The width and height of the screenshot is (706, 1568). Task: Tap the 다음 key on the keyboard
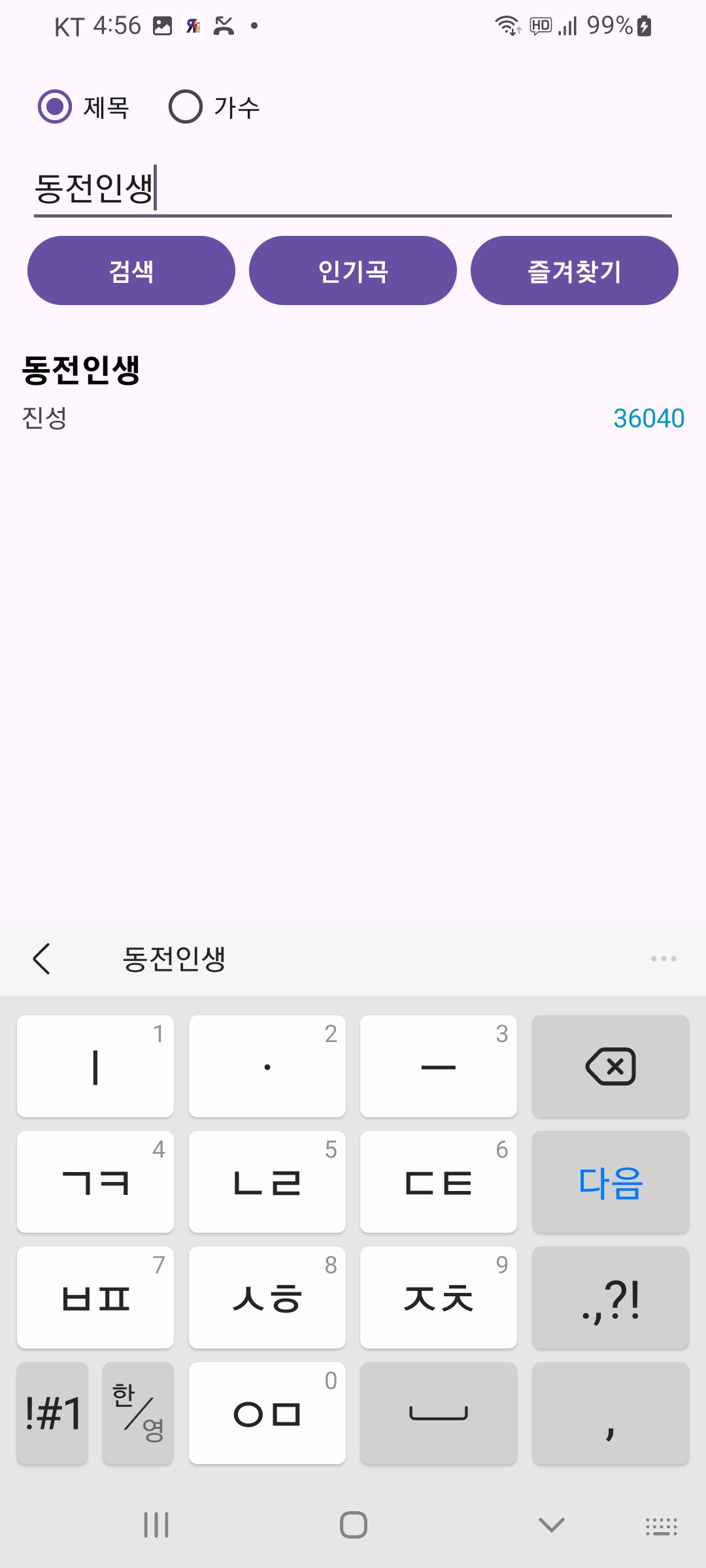point(611,1182)
